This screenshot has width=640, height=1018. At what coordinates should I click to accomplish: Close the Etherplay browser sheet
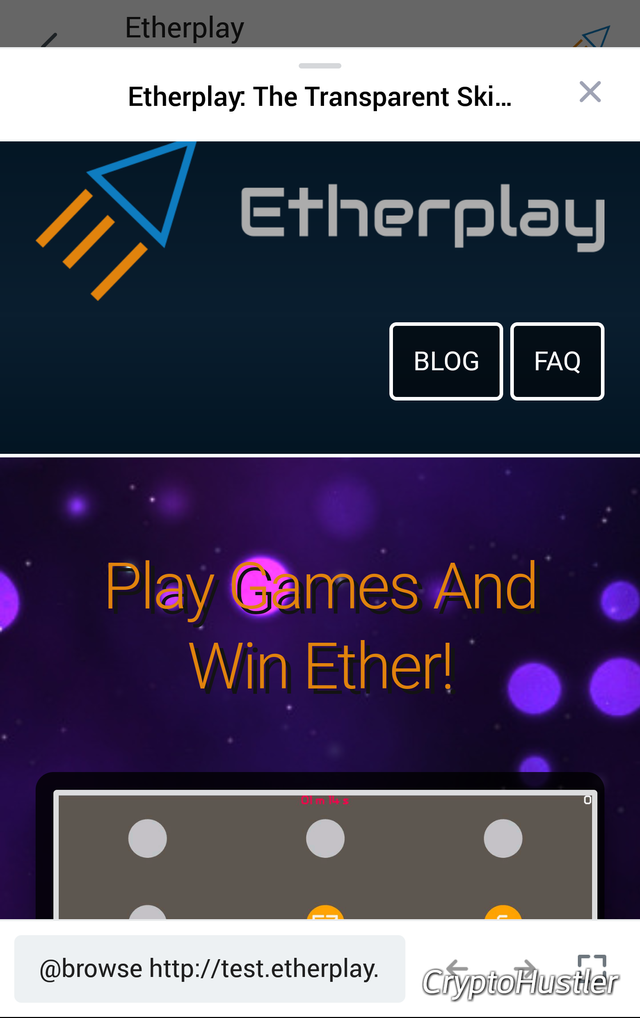590,92
